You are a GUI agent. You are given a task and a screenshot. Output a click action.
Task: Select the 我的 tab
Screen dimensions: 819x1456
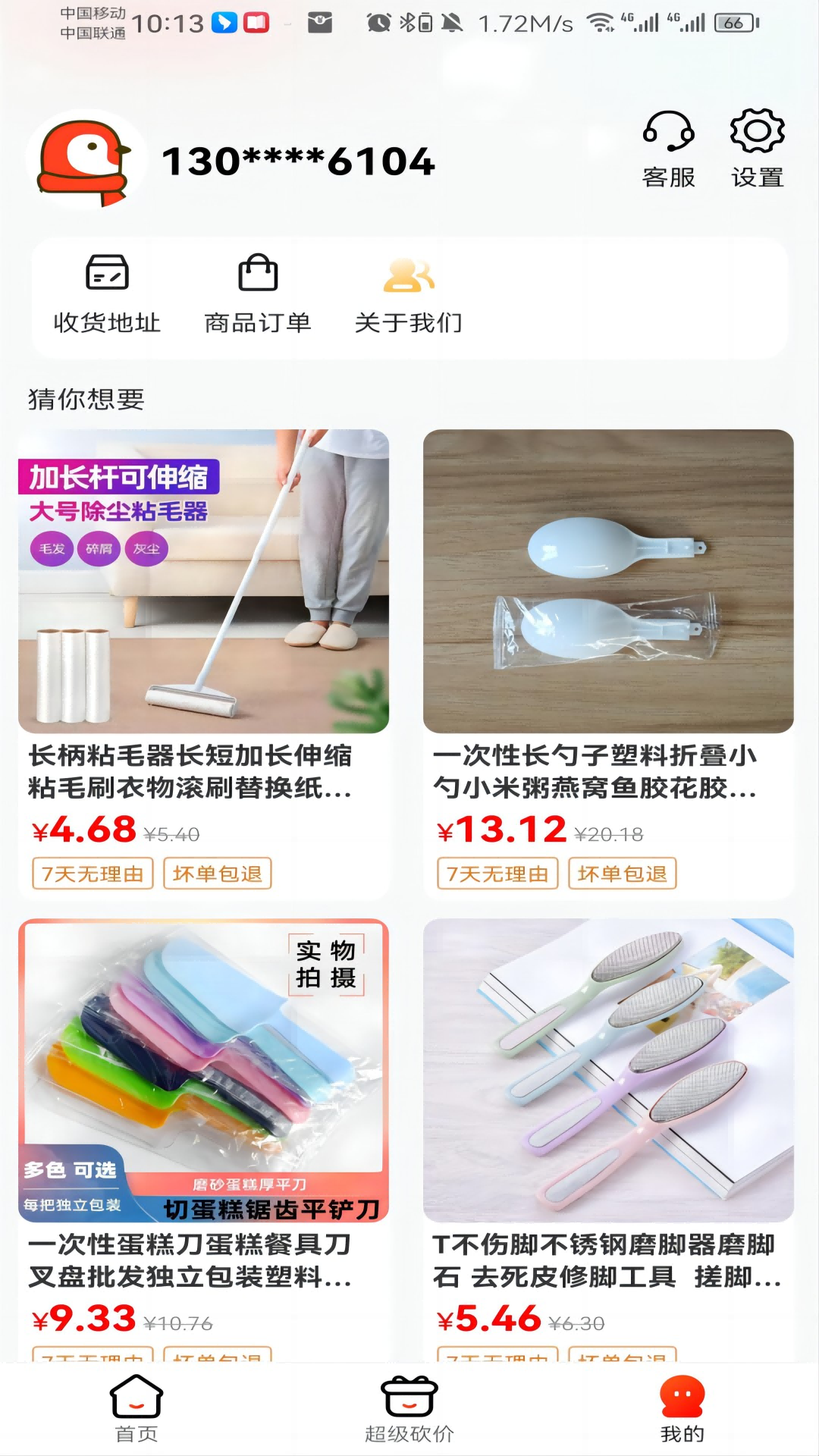(x=682, y=1409)
